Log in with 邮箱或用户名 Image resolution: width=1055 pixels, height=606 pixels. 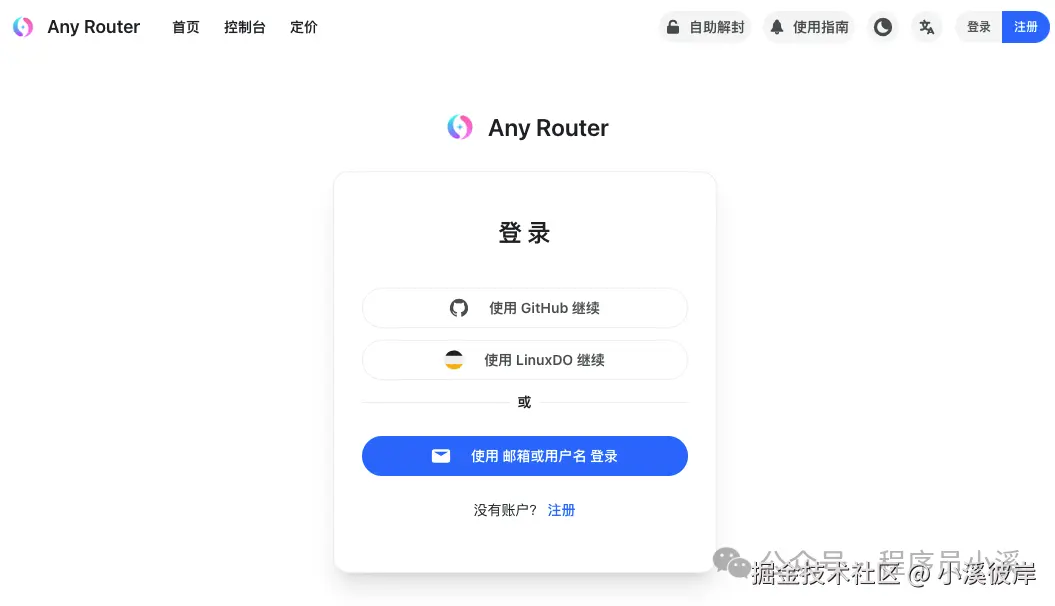525,456
